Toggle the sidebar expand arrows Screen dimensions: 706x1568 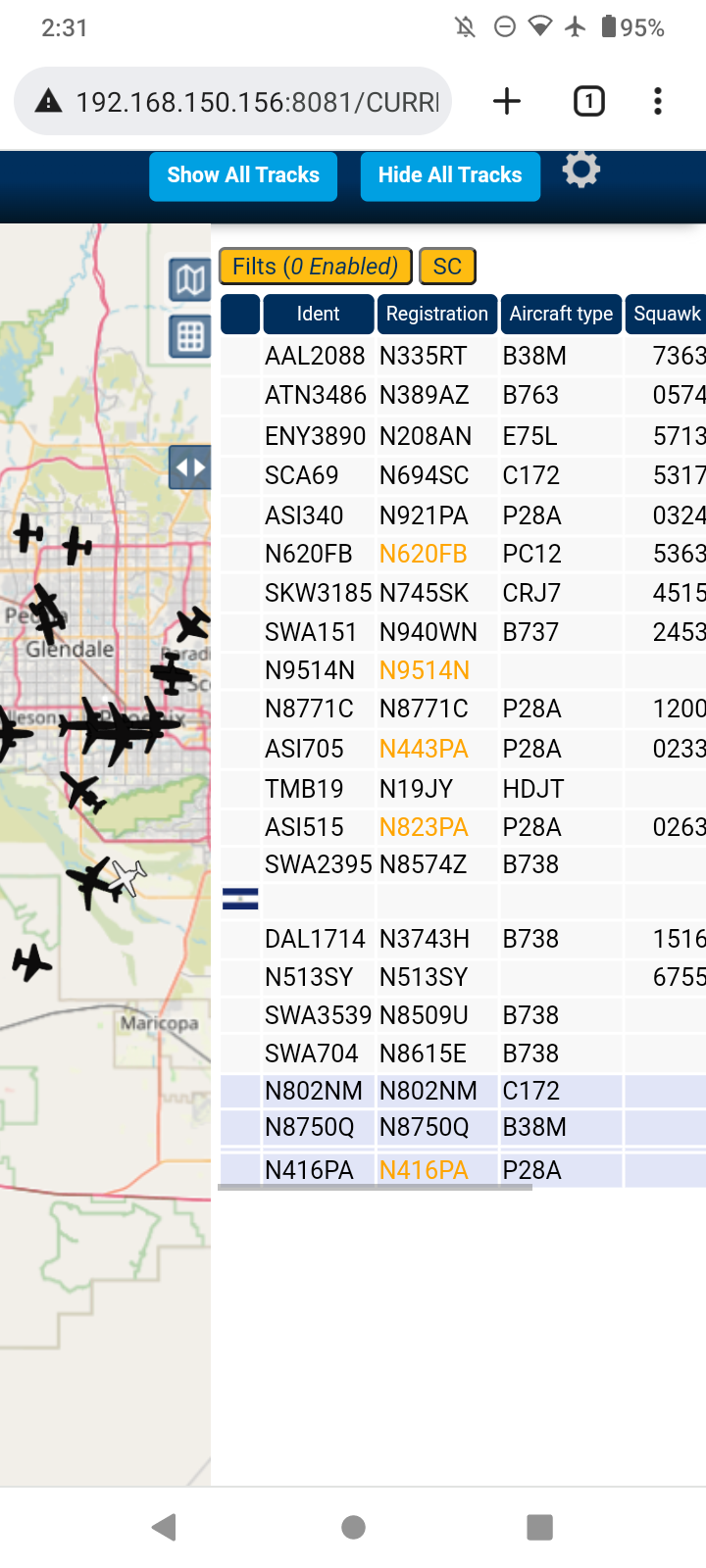189,467
